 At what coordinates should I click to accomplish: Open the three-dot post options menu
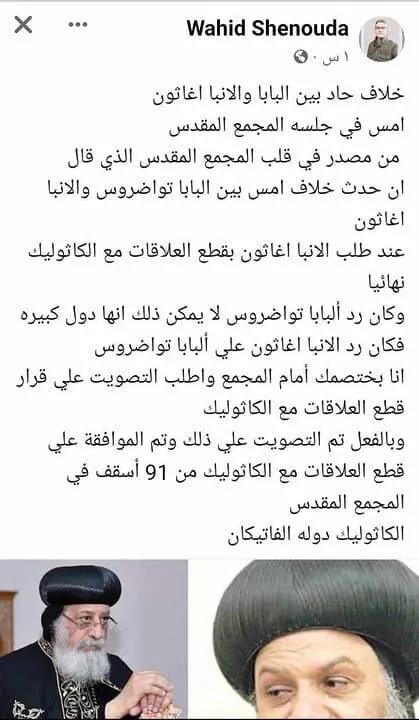coord(78,25)
